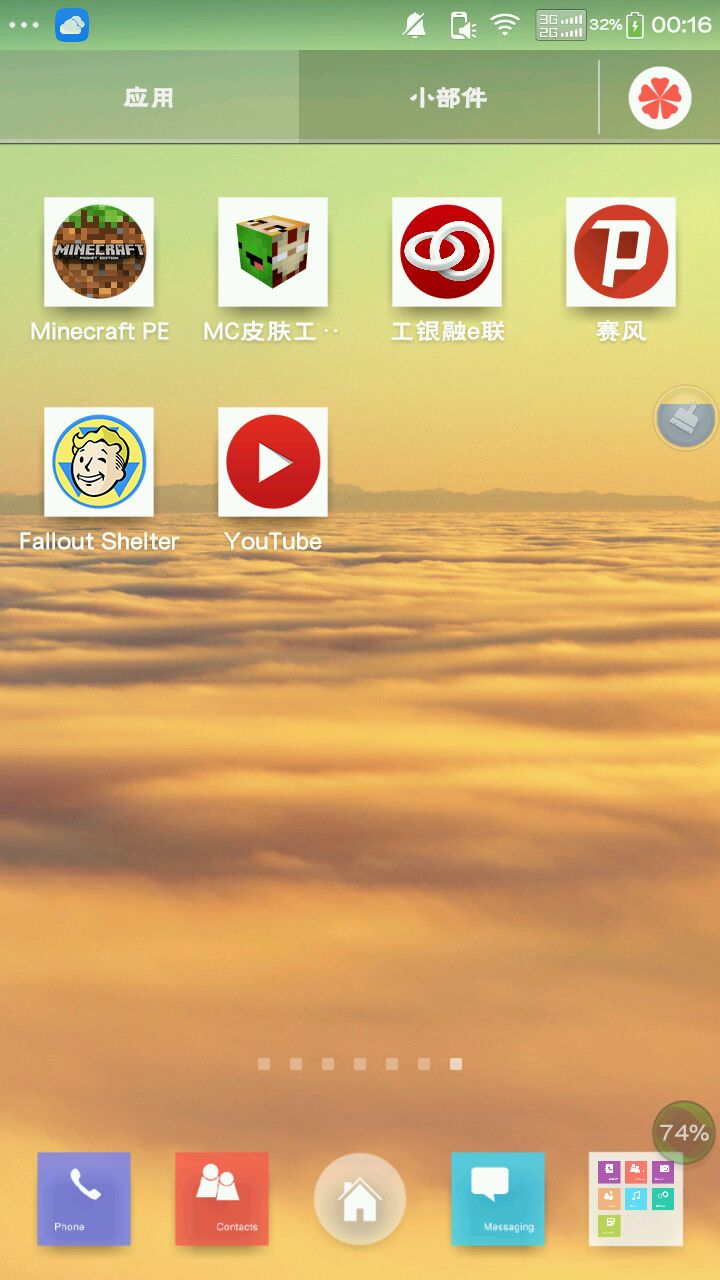Open the MC皮肤工具 app
The image size is (720, 1280).
273,252
